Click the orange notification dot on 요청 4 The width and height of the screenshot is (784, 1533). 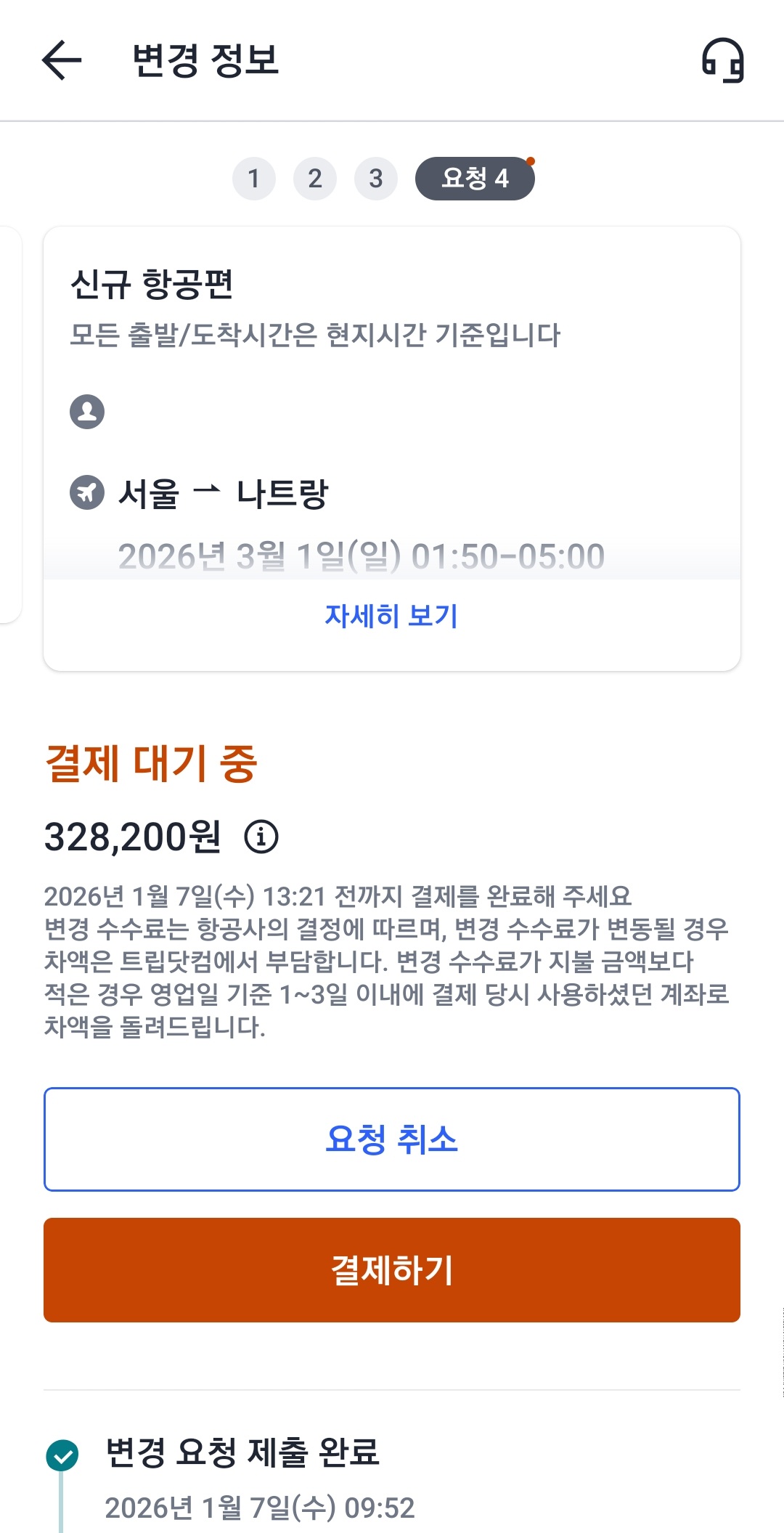point(532,159)
